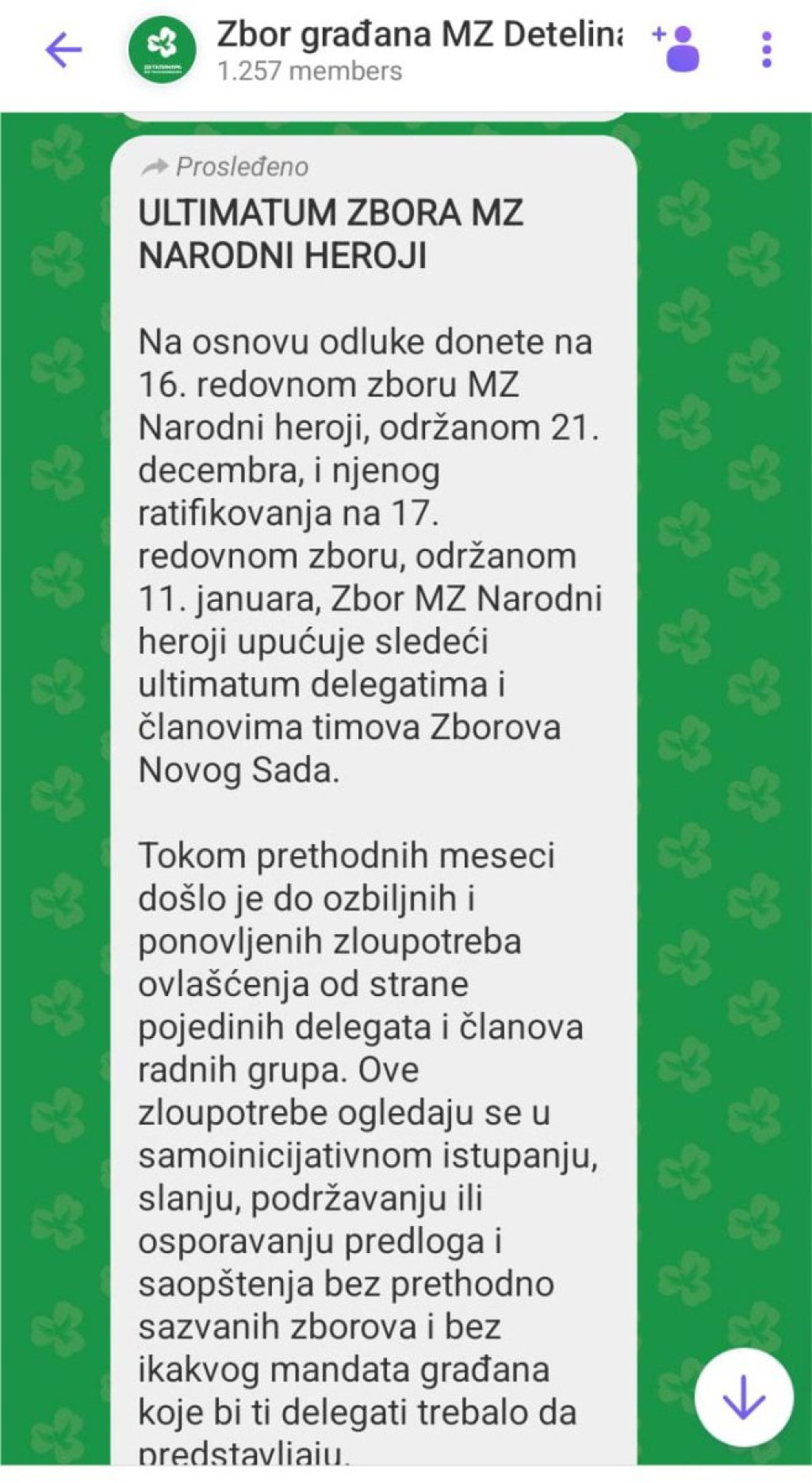The width and height of the screenshot is (812, 1483).
Task: Tap the group avatar picture
Action: coord(163,51)
